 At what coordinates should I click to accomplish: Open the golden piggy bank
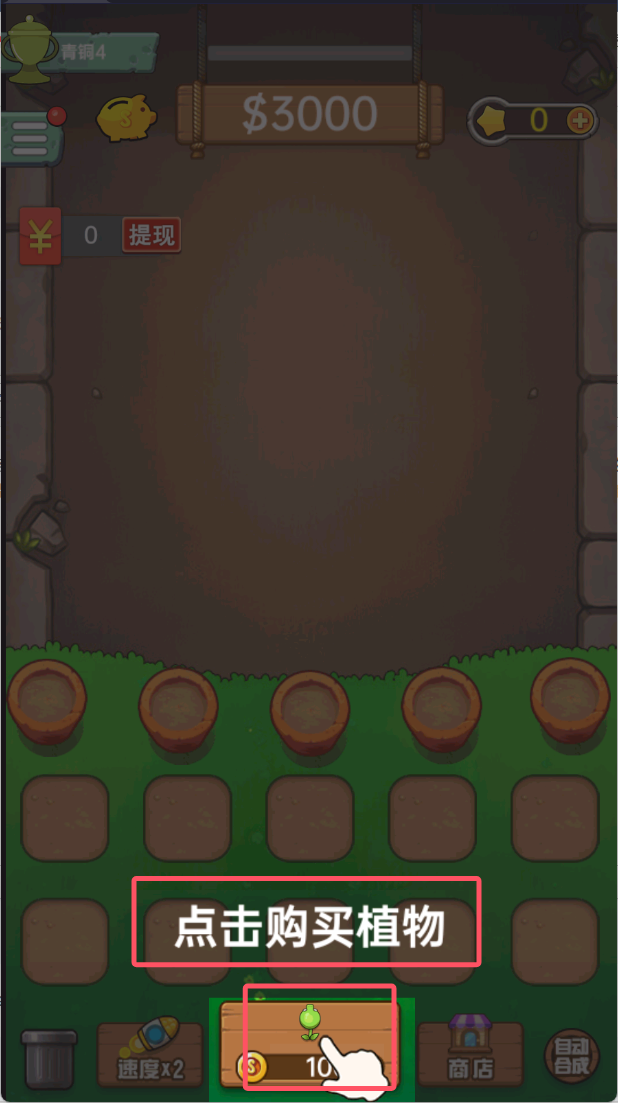coord(126,118)
